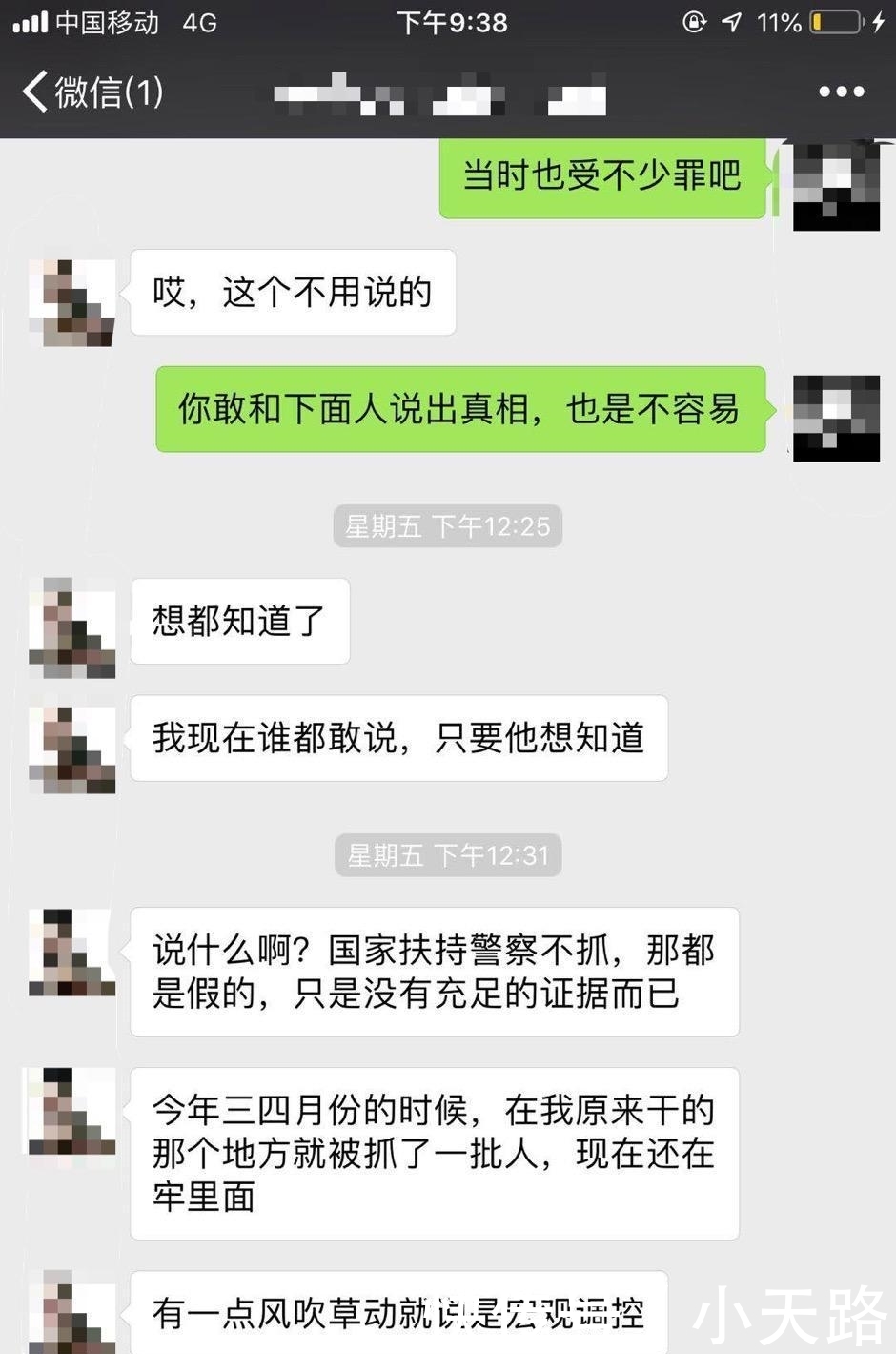
Task: Tap avatar beside 我现在谁都敢说 message
Action: (x=72, y=750)
